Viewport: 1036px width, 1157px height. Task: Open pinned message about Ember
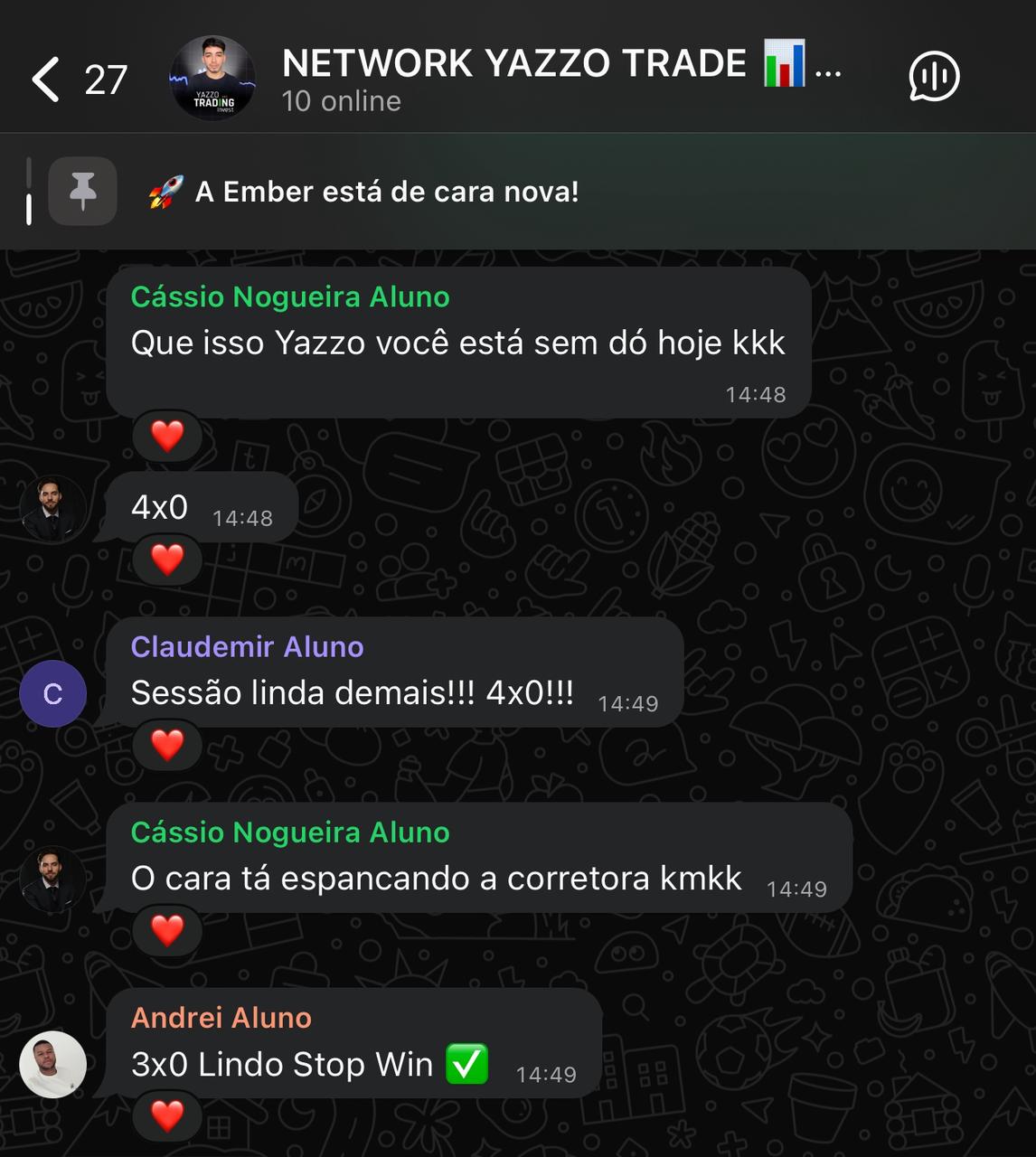pyautogui.click(x=387, y=192)
